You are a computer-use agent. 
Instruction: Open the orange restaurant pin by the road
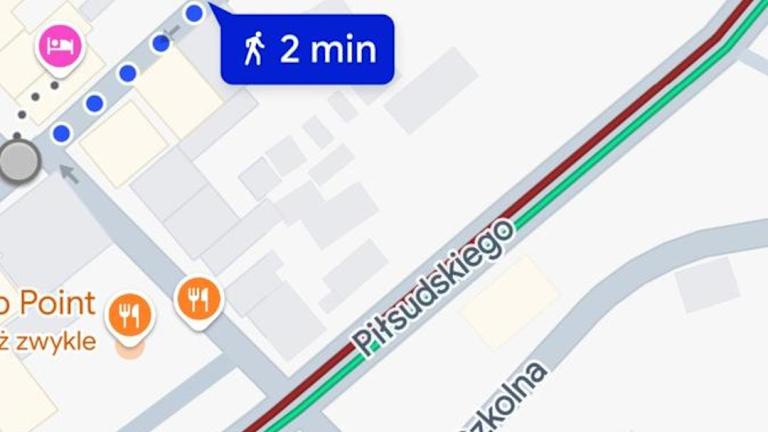pos(198,298)
